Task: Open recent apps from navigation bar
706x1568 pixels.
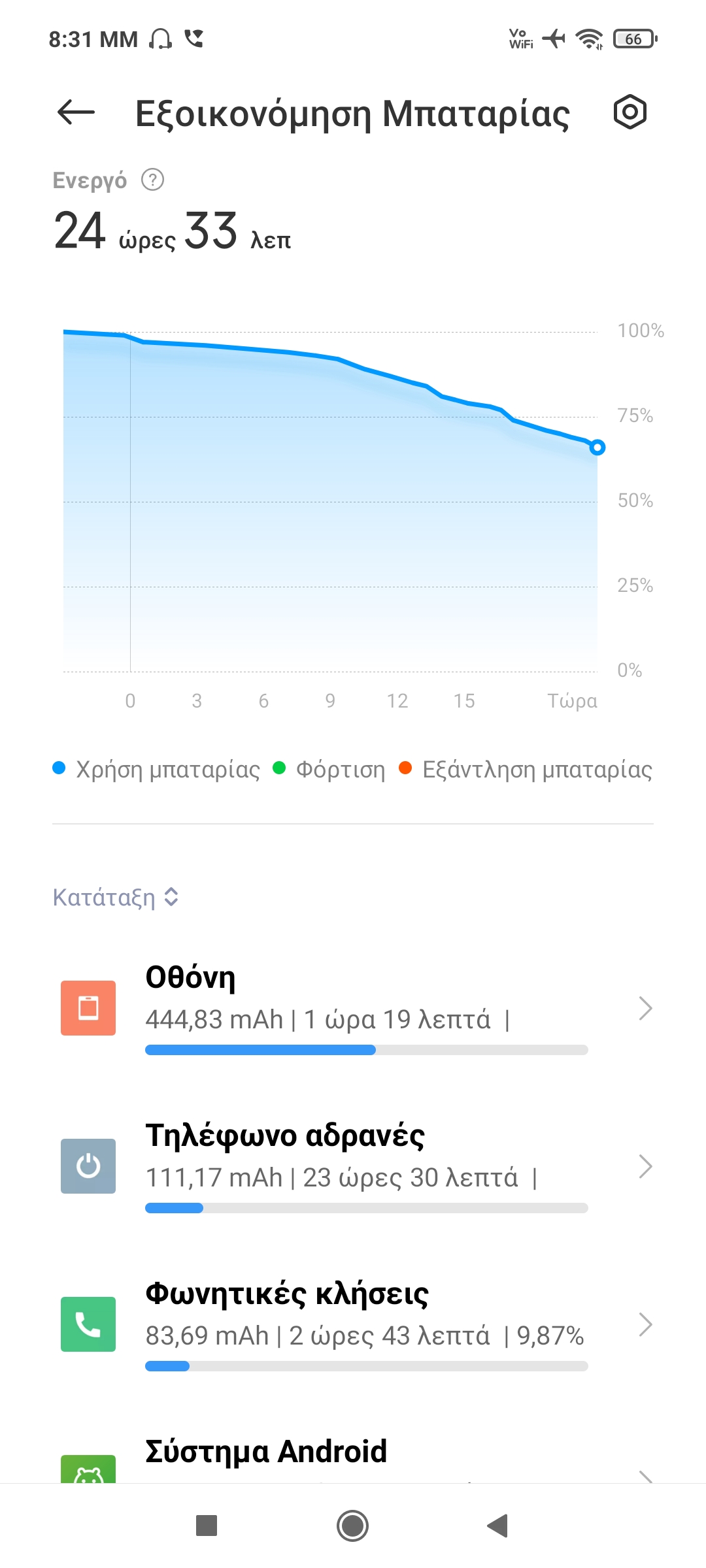Action: (x=207, y=1526)
